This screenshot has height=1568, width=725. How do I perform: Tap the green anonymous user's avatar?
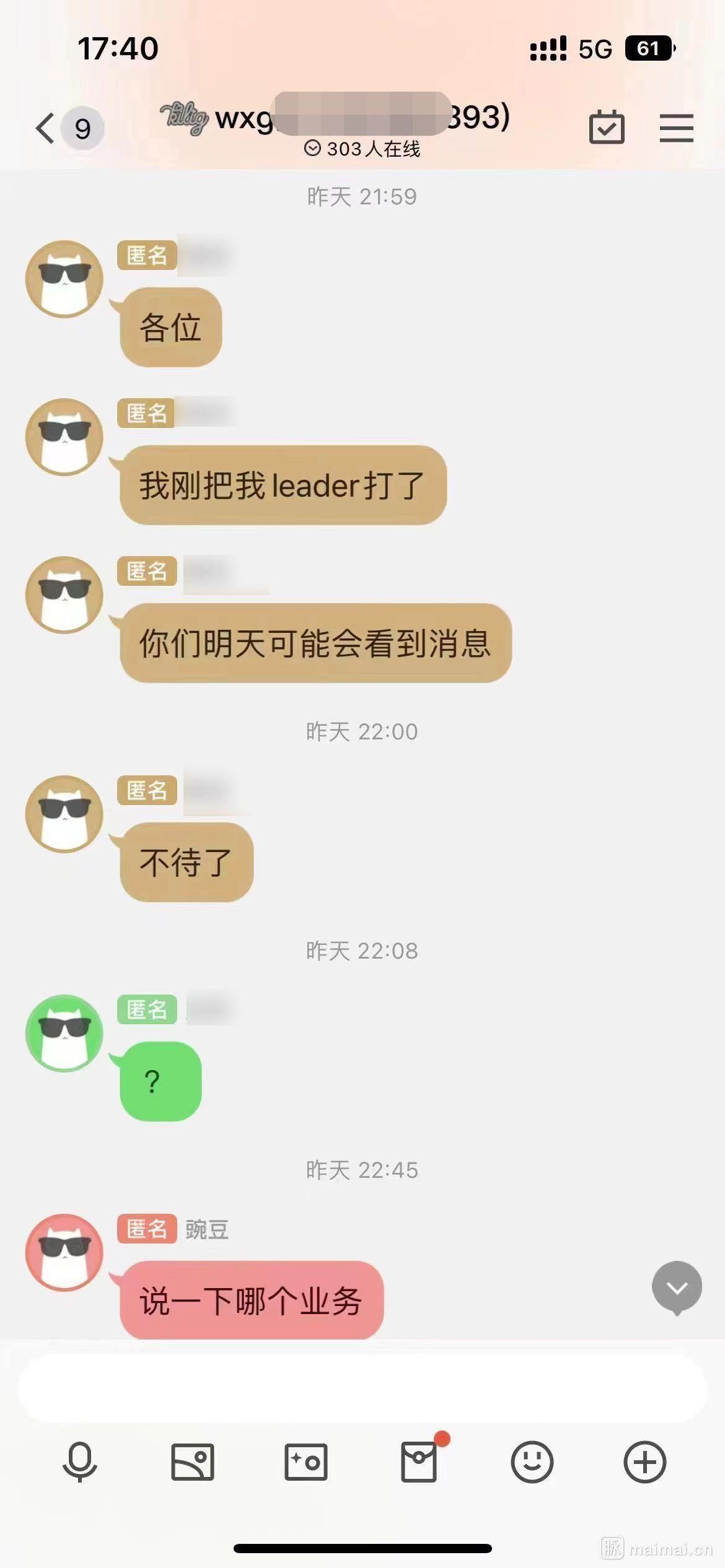pos(64,1033)
